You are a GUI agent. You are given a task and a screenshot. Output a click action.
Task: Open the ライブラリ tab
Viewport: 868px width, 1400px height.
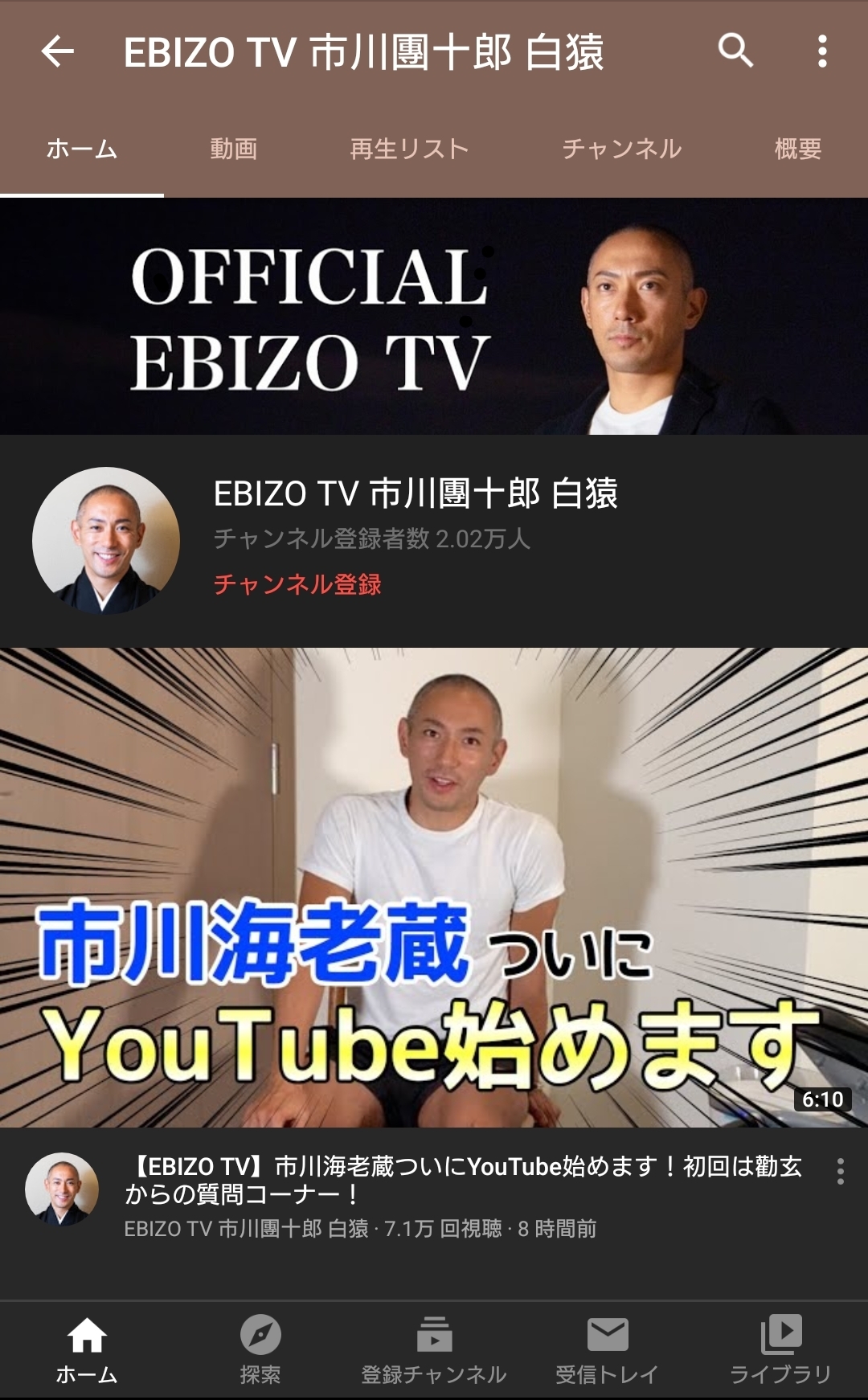click(780, 1350)
